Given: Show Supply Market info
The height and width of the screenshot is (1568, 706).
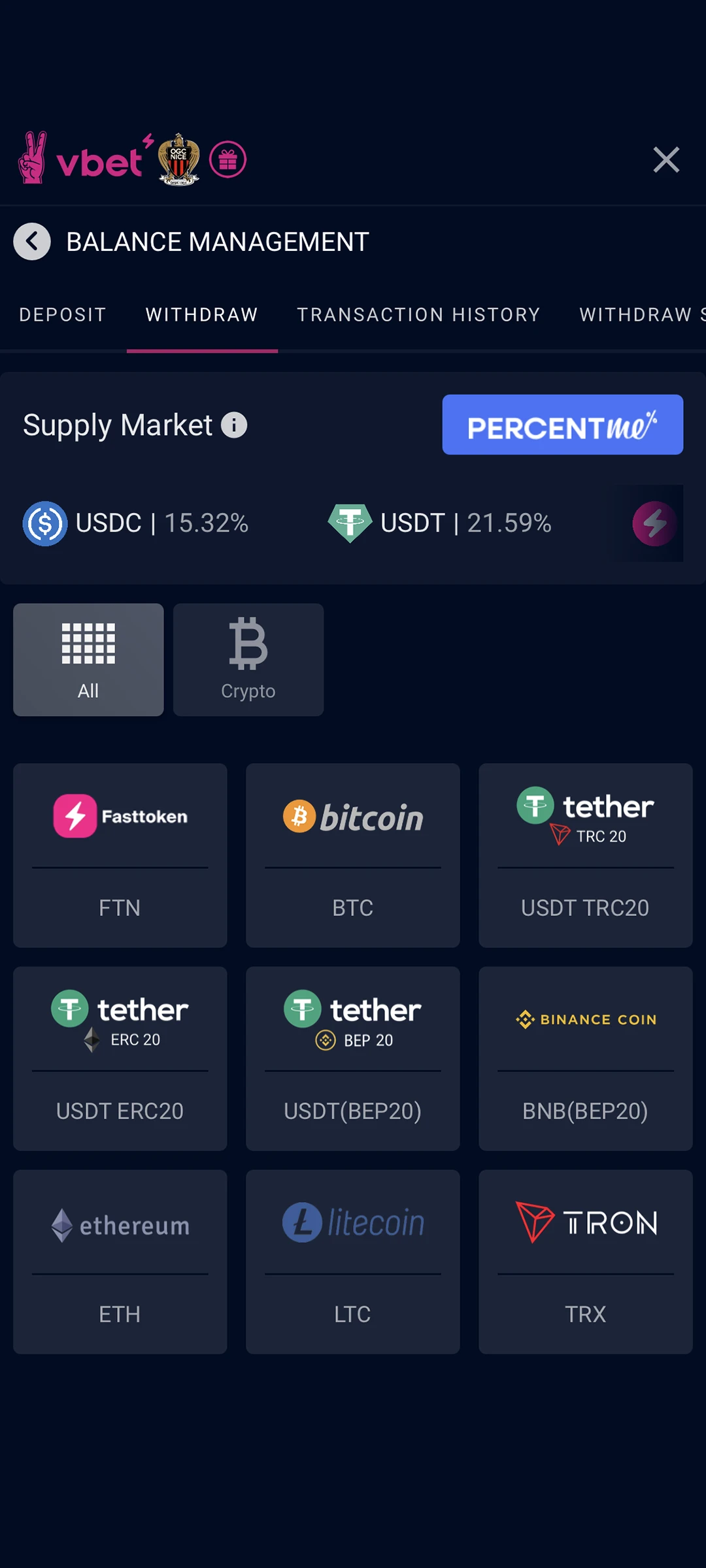Looking at the screenshot, I should [234, 425].
